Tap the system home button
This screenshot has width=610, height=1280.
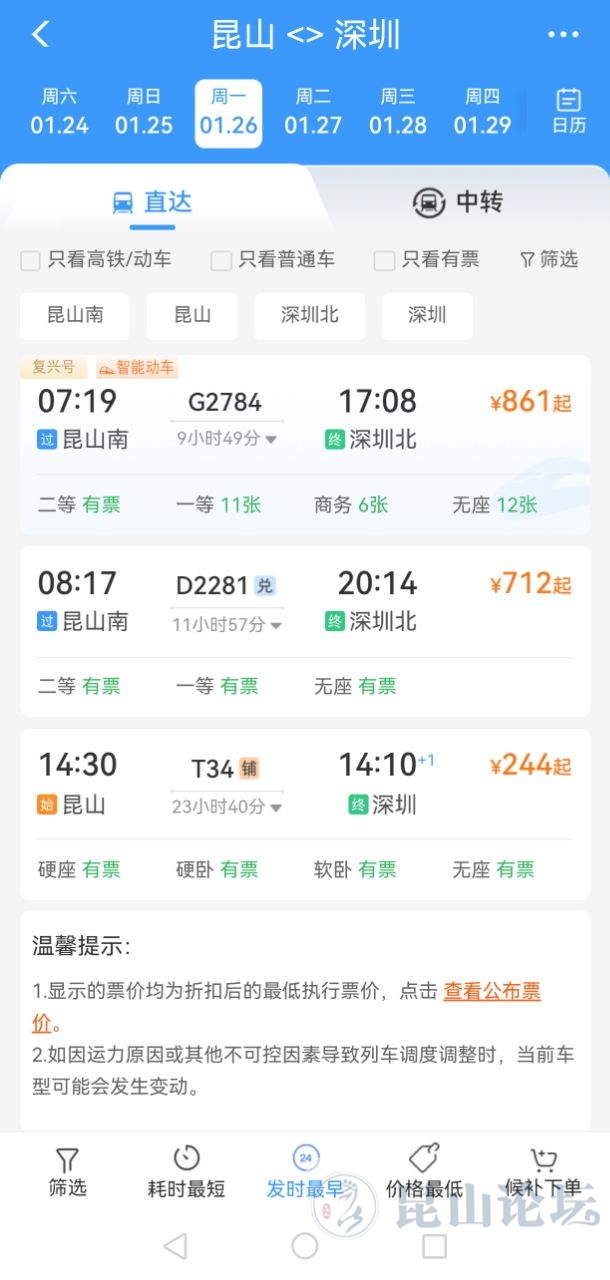coord(305,1245)
